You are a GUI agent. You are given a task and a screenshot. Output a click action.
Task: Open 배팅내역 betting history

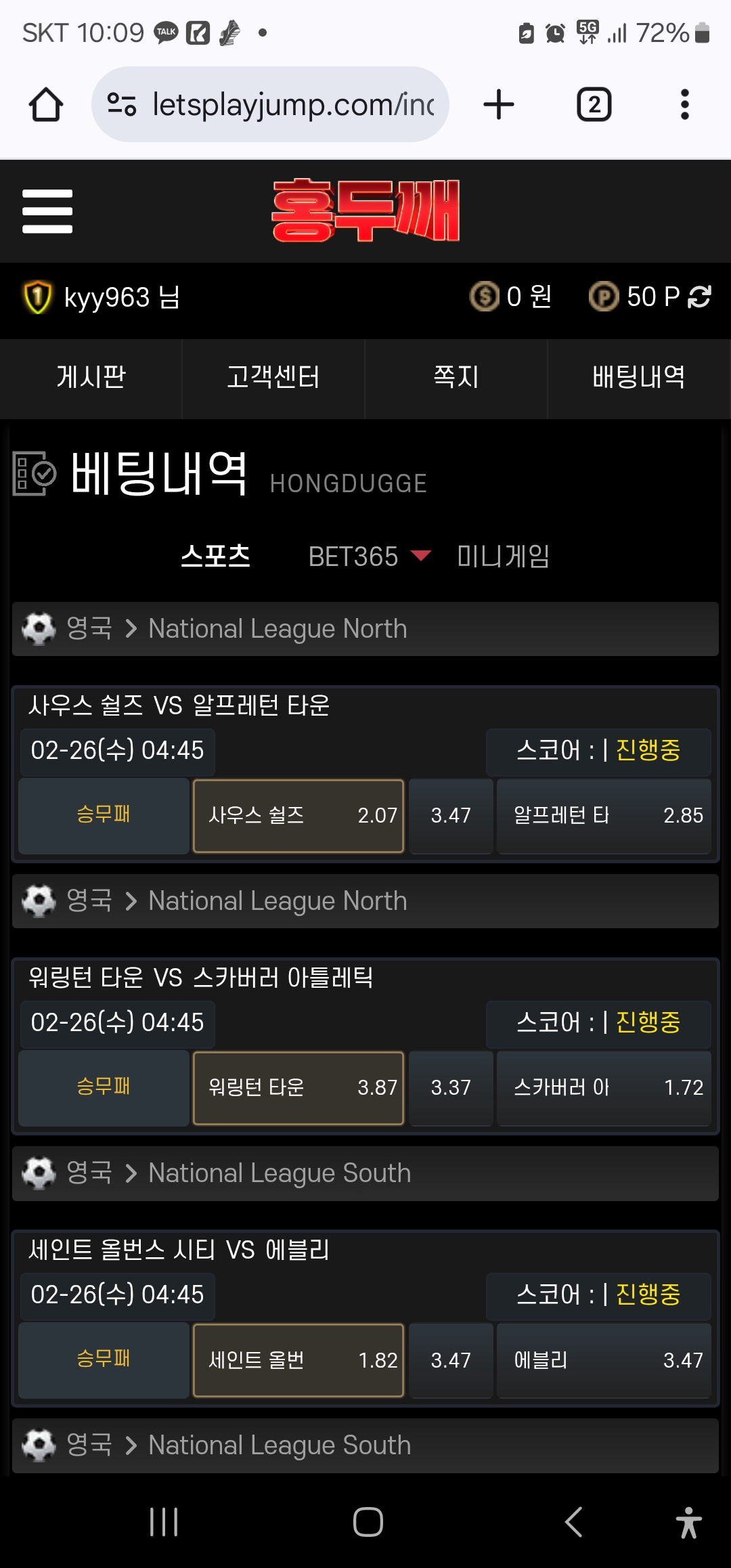point(639,378)
